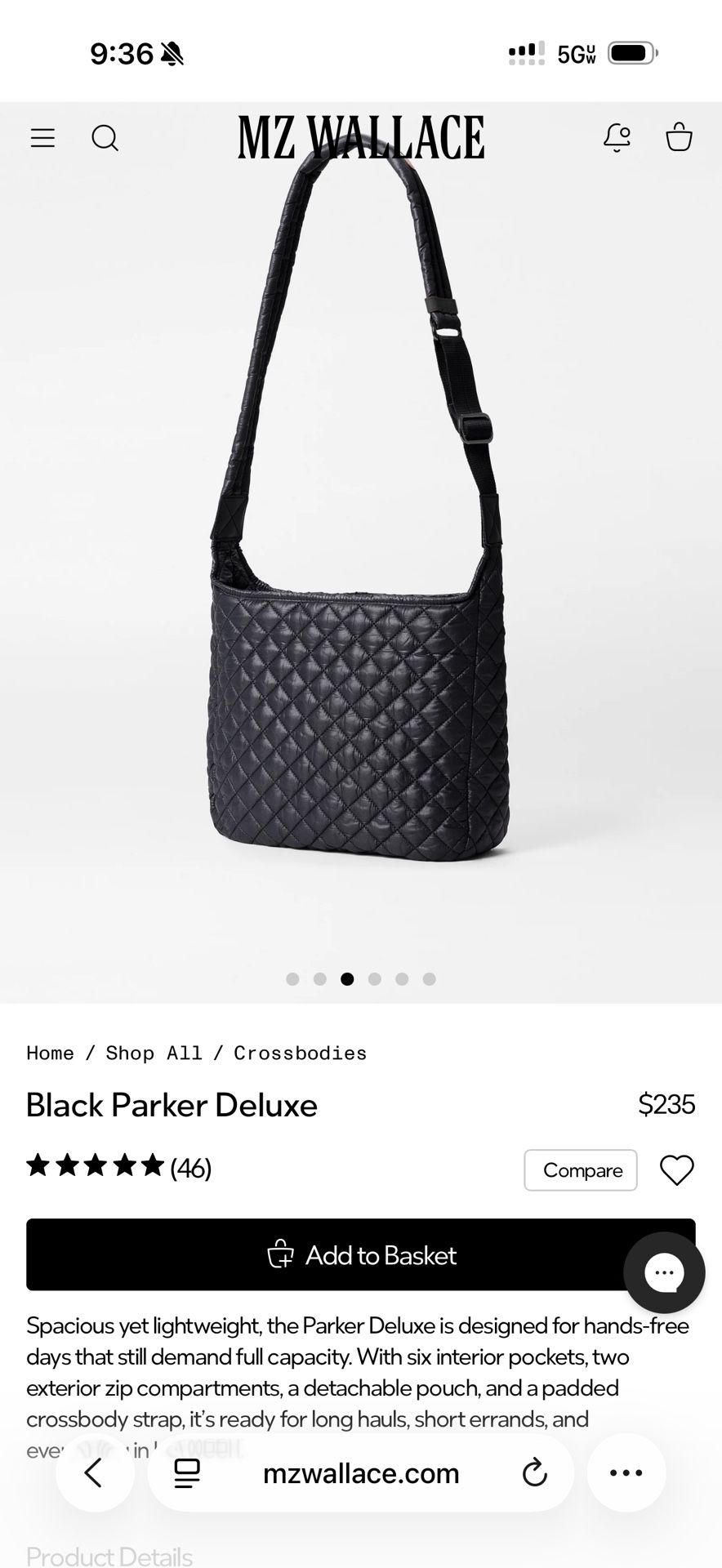
Task: Tap the mzwallace.com address bar
Action: 361,1473
